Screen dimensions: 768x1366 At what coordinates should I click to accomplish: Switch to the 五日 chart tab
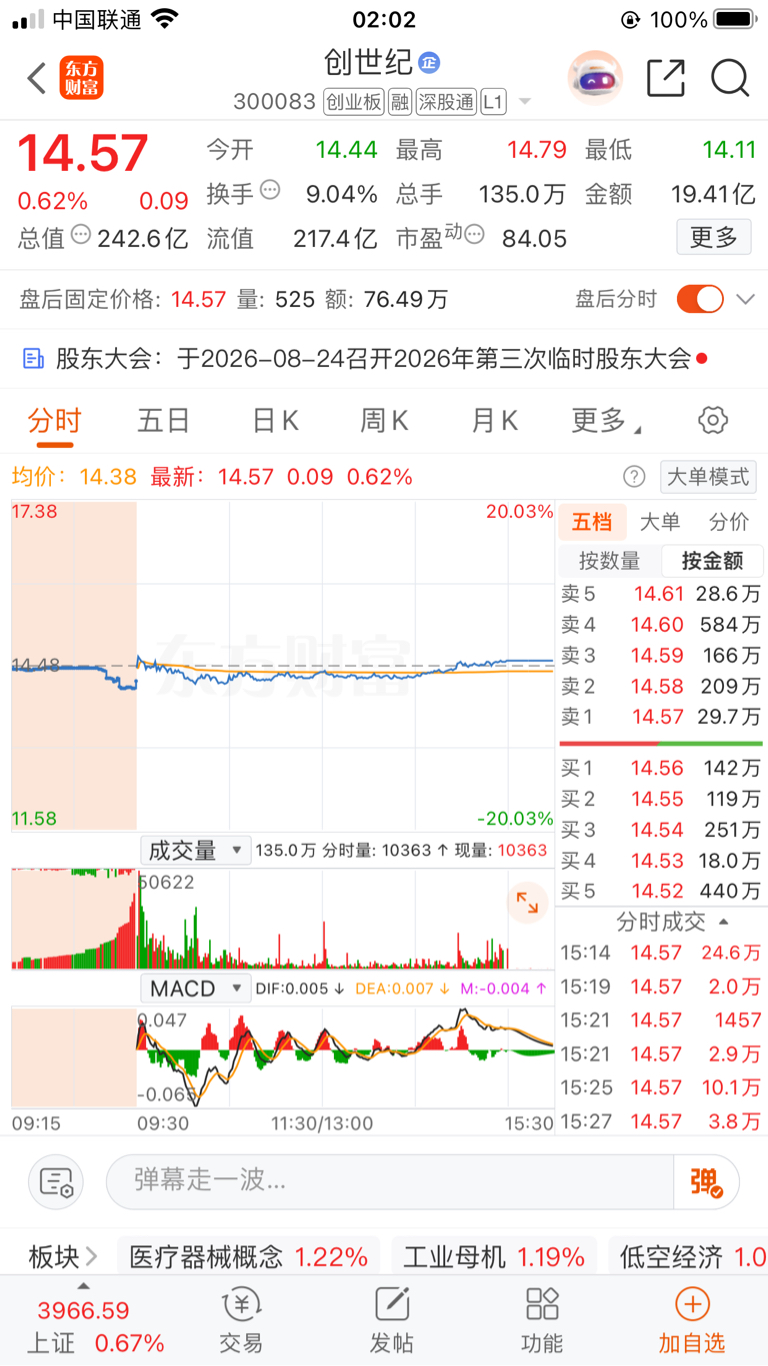tap(164, 421)
